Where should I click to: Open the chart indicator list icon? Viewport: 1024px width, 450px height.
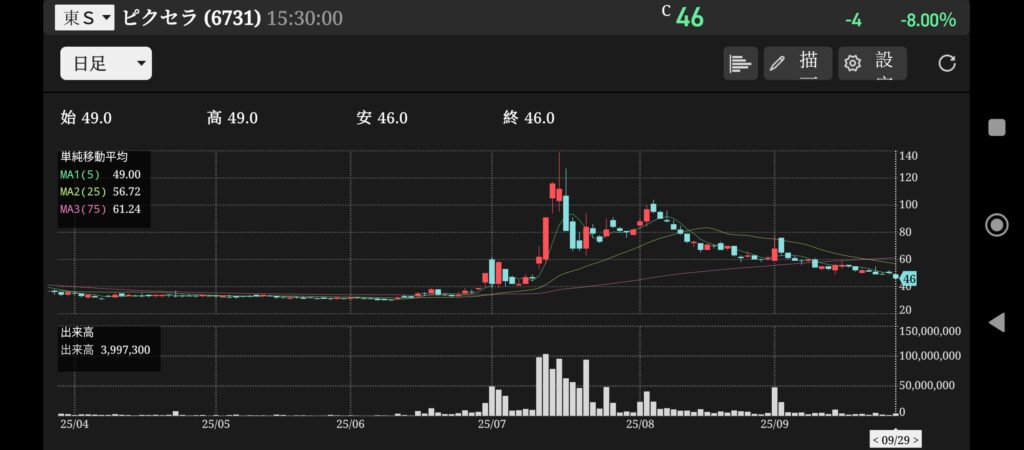(x=740, y=63)
